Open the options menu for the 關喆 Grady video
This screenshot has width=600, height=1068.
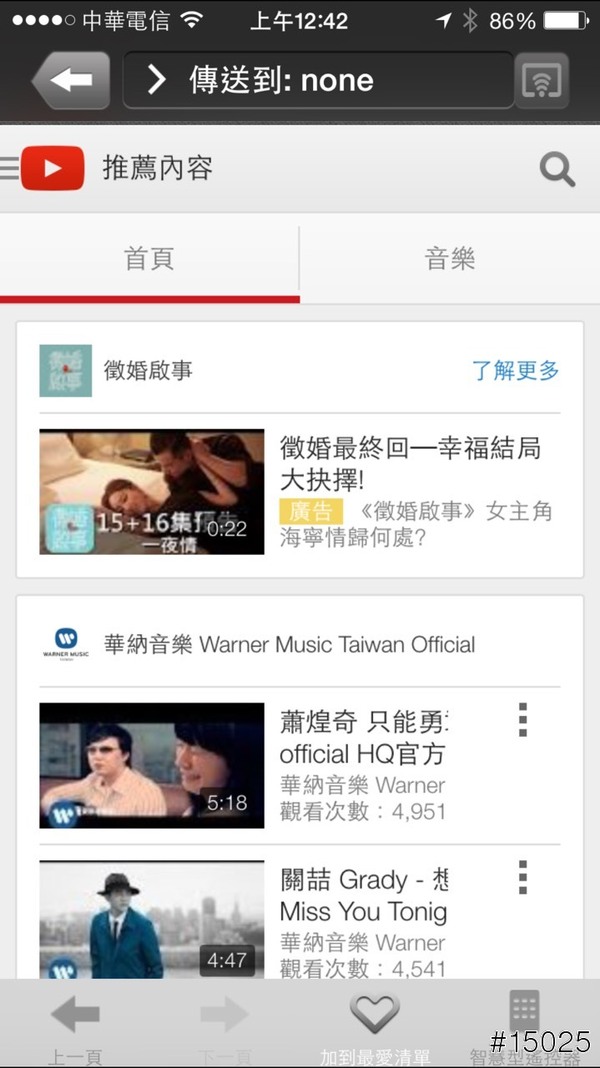pos(522,877)
